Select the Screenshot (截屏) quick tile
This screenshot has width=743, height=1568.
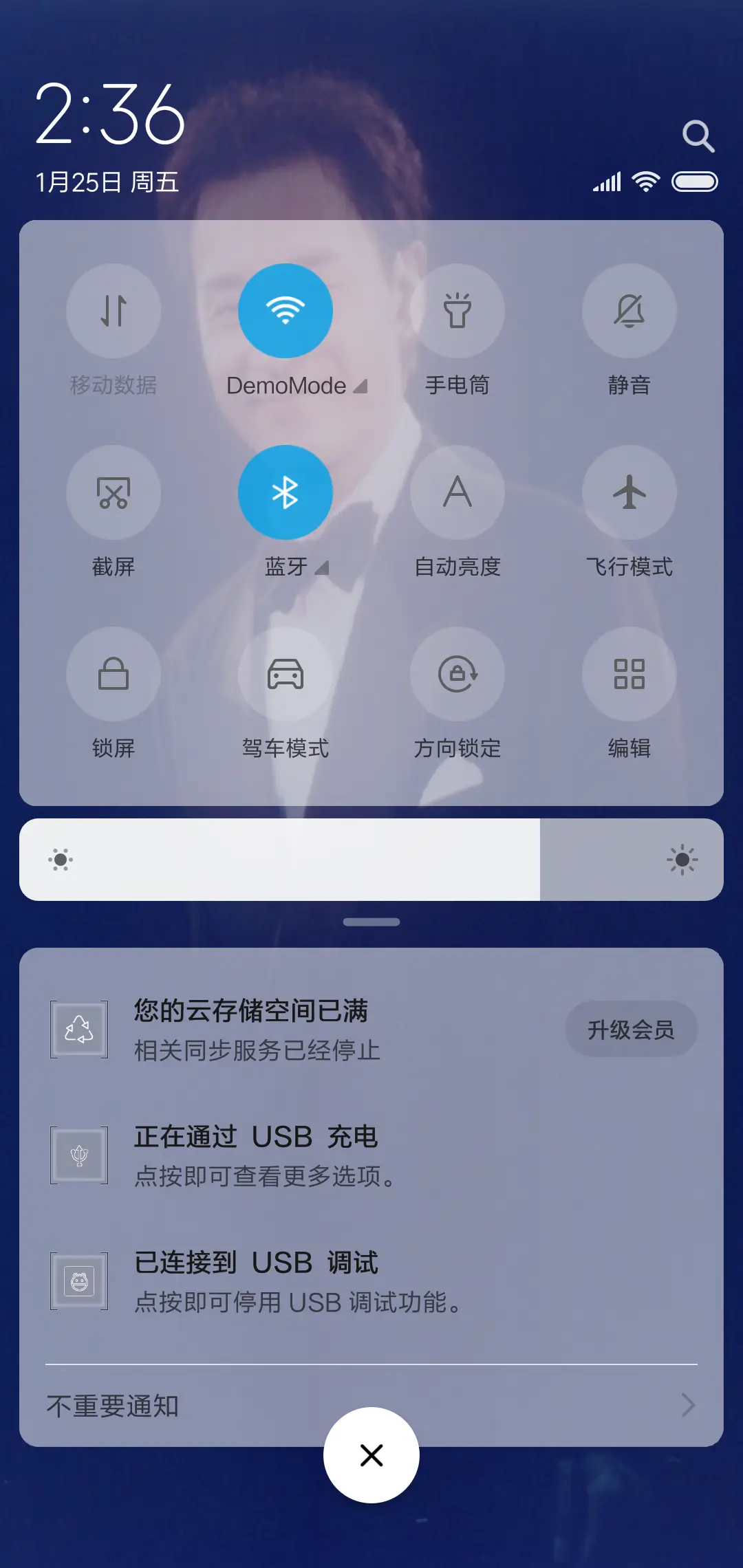[114, 492]
